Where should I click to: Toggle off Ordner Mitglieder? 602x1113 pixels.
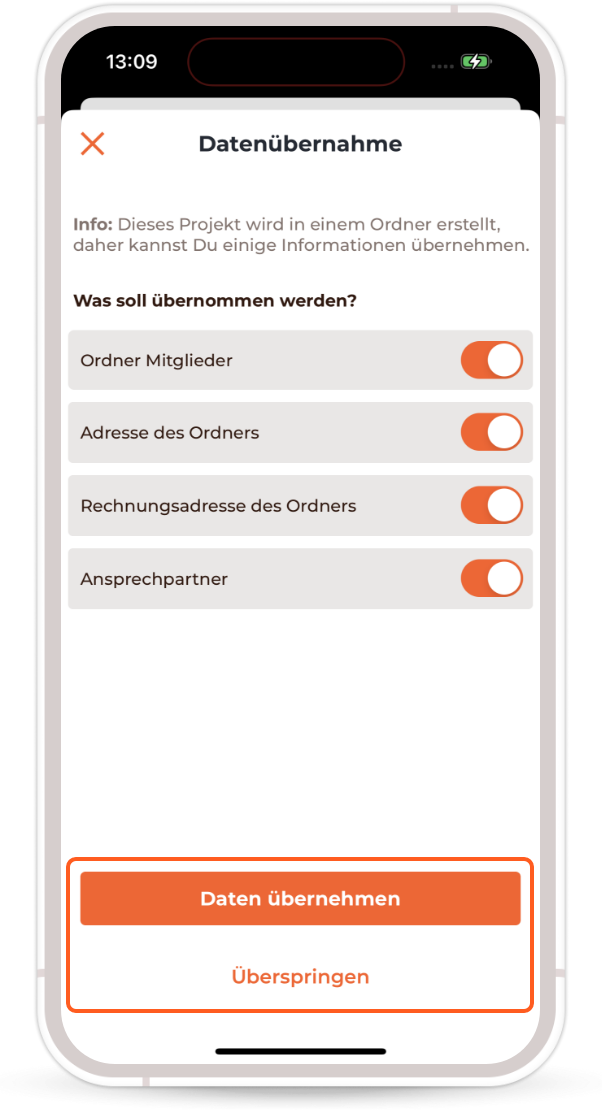(491, 360)
